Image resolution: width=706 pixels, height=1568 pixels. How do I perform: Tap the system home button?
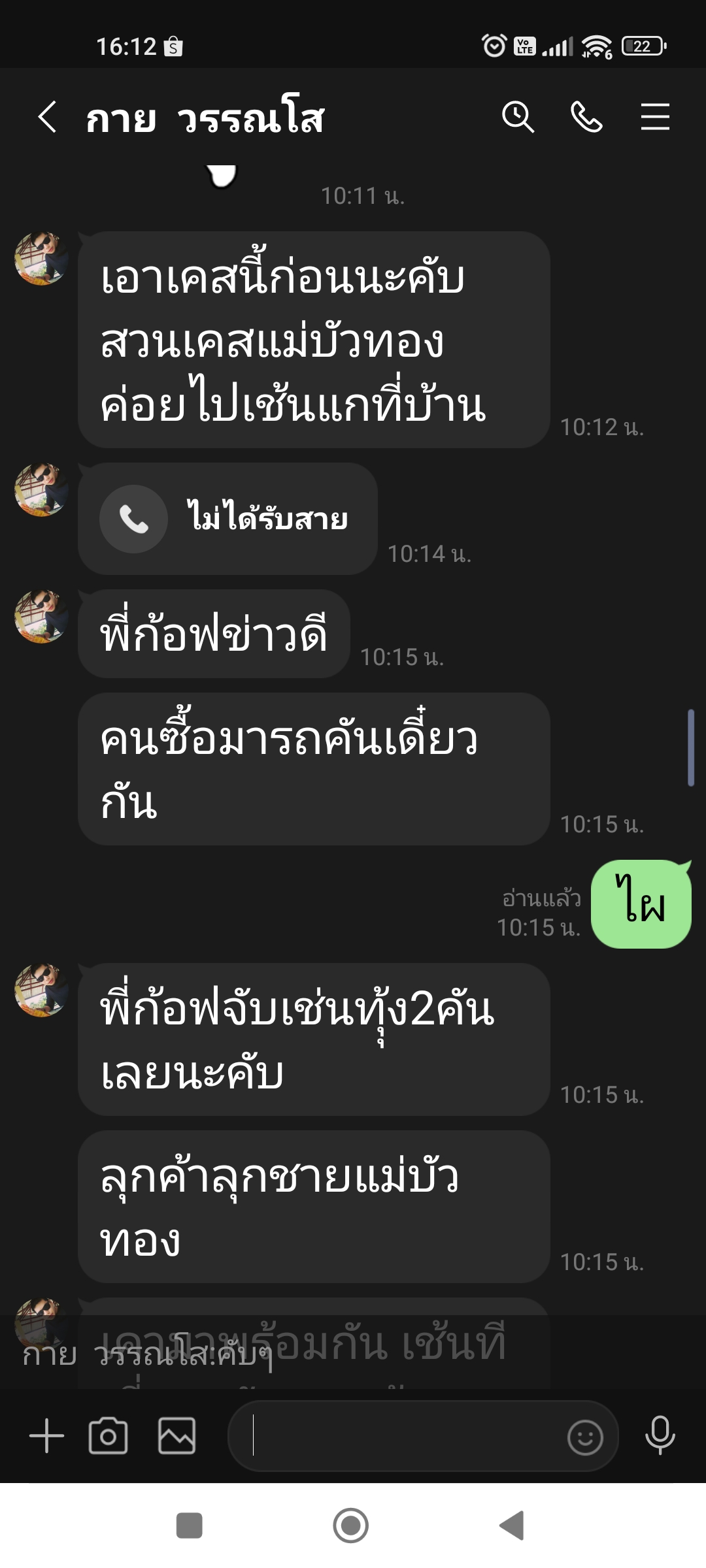(x=351, y=1526)
